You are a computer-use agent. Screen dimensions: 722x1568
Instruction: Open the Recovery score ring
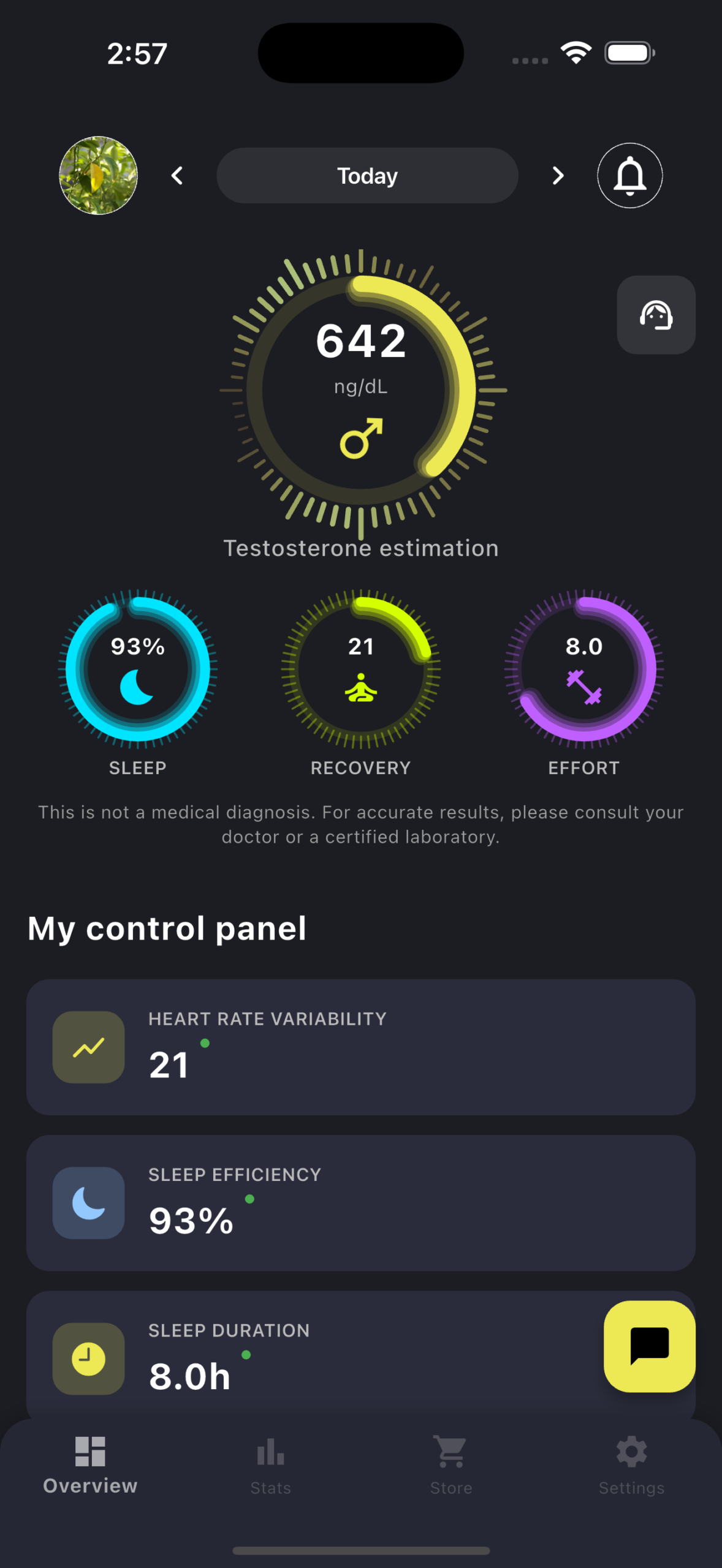tap(361, 669)
